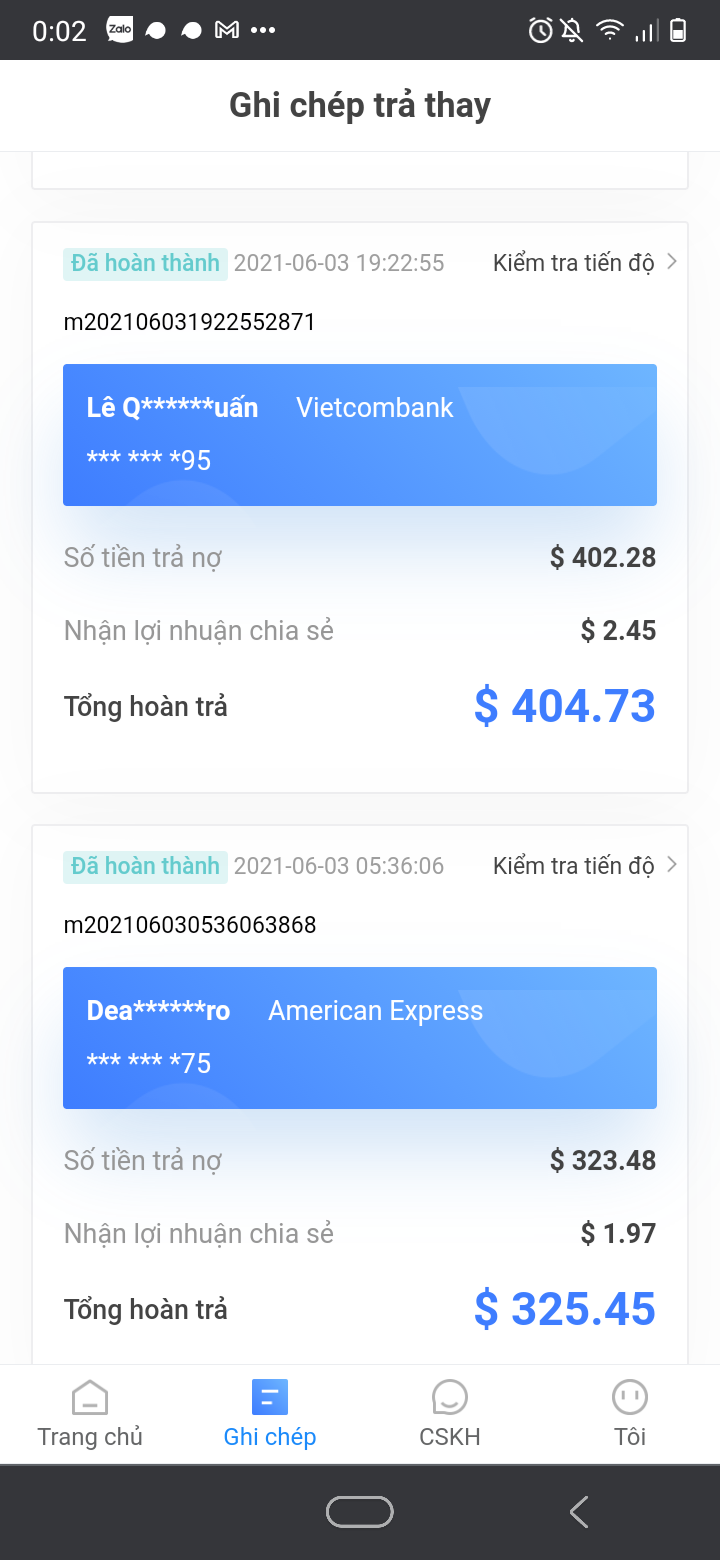Check progress of order m202106031922552871
The width and height of the screenshot is (720, 1560).
[x=584, y=263]
